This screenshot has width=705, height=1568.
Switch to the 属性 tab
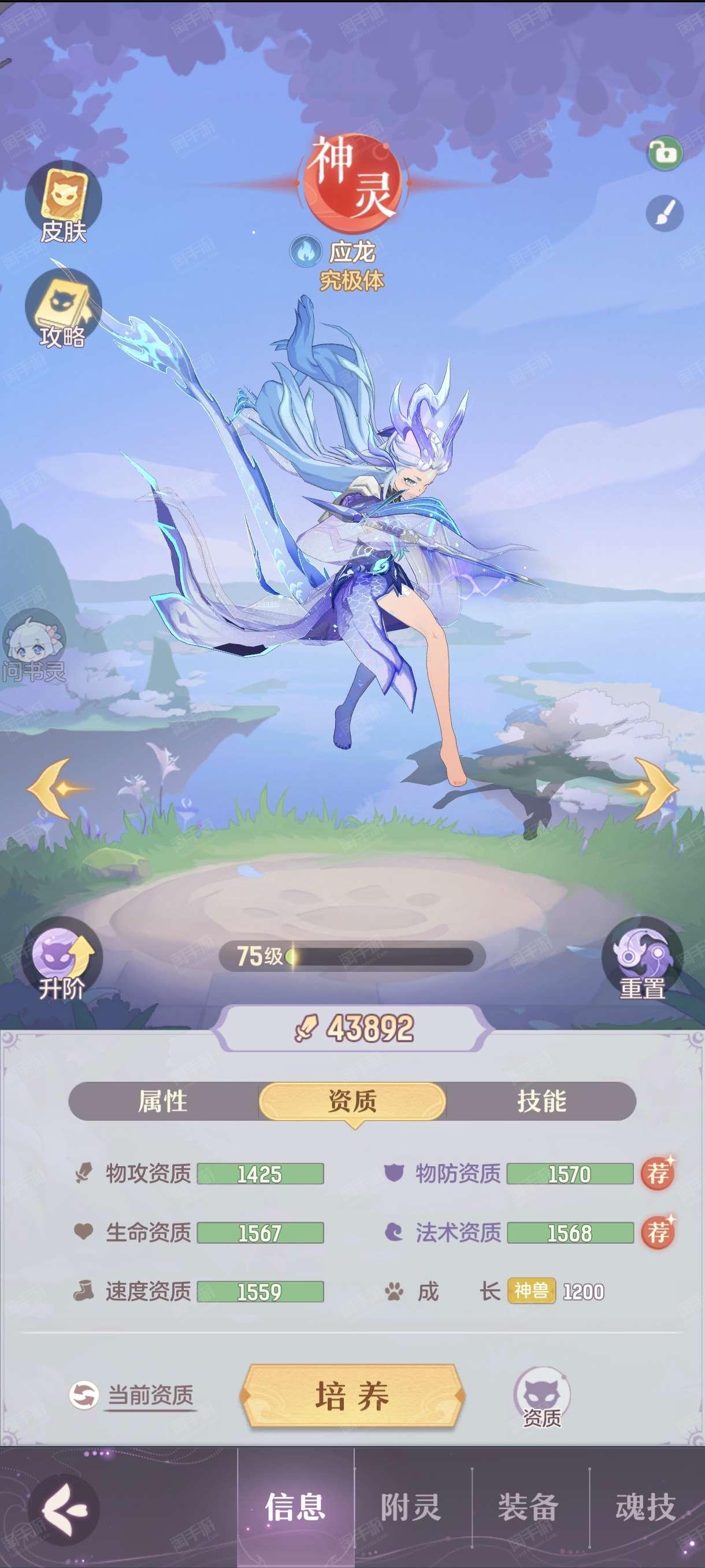[163, 1100]
